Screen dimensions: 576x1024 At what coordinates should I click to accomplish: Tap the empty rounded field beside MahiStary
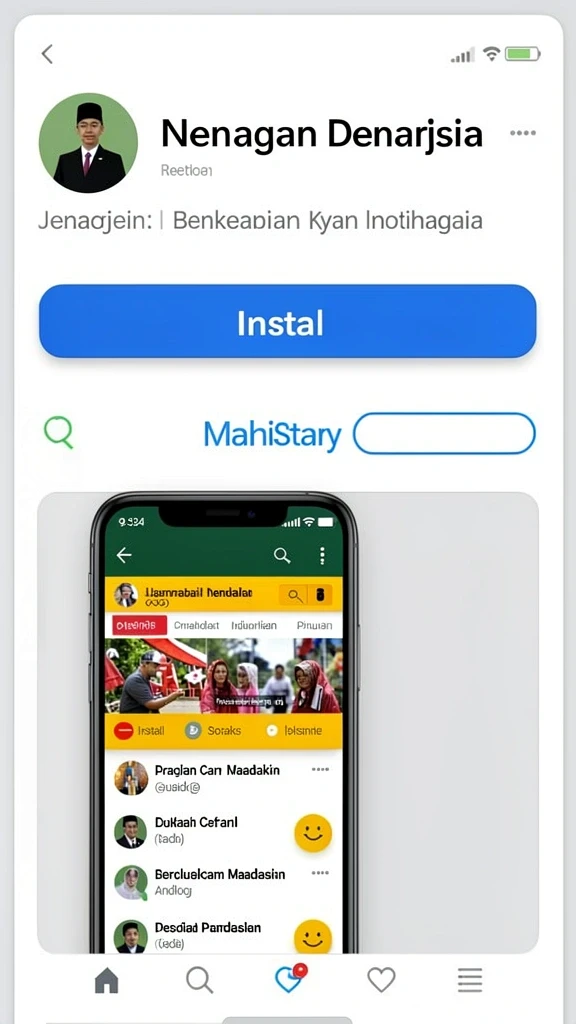(445, 433)
